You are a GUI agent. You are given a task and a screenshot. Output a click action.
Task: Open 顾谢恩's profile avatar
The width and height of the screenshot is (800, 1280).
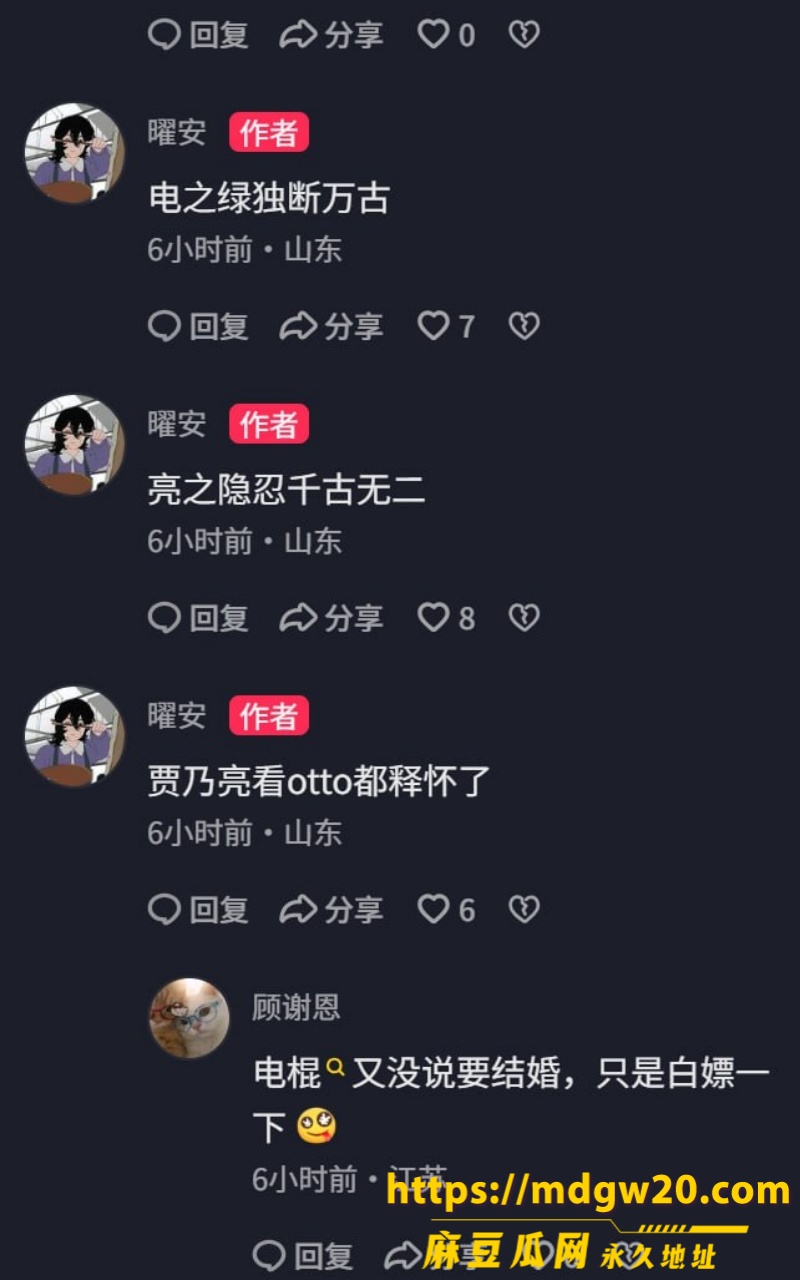click(x=189, y=1018)
